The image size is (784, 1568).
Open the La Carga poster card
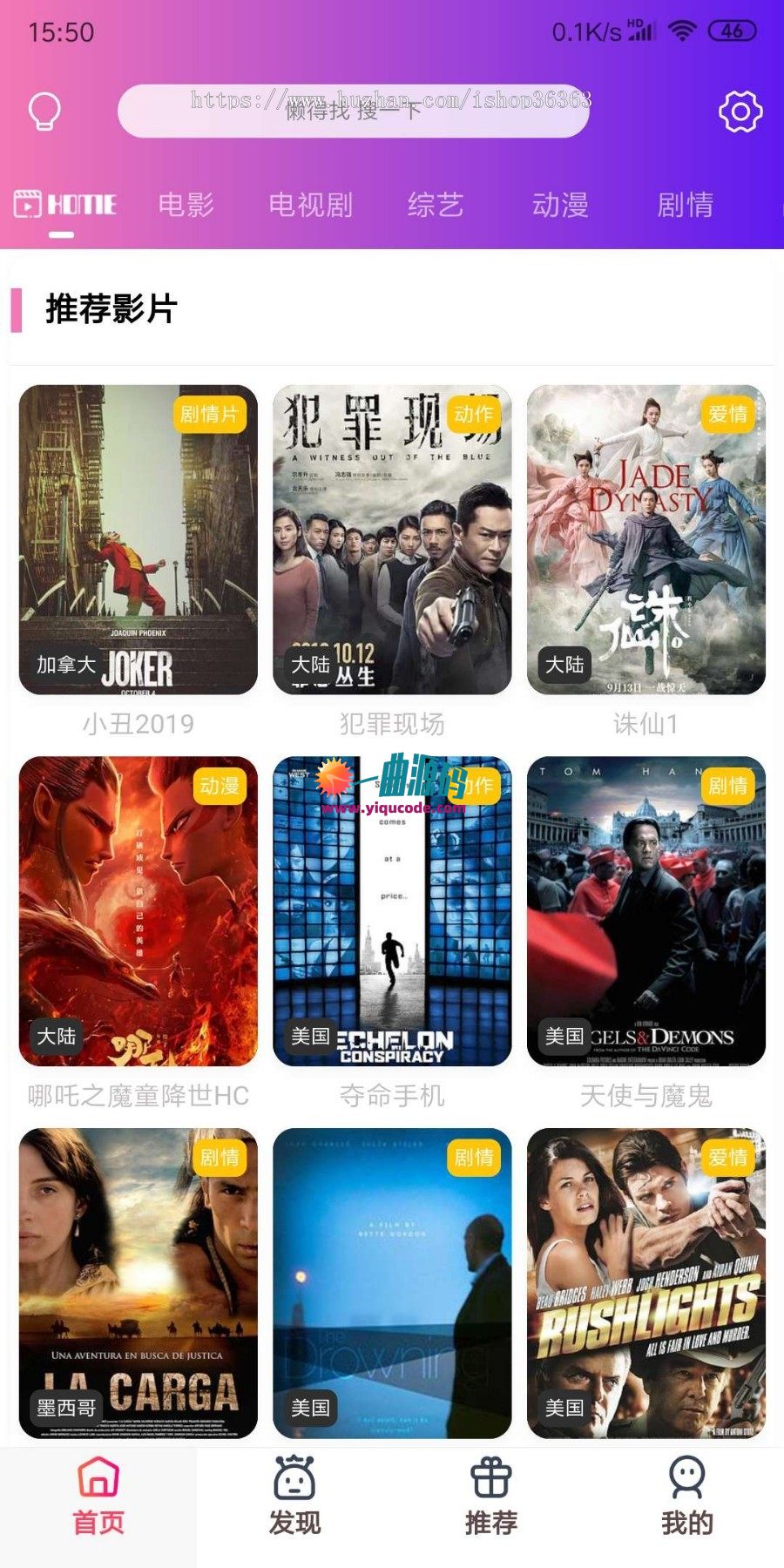point(139,1283)
